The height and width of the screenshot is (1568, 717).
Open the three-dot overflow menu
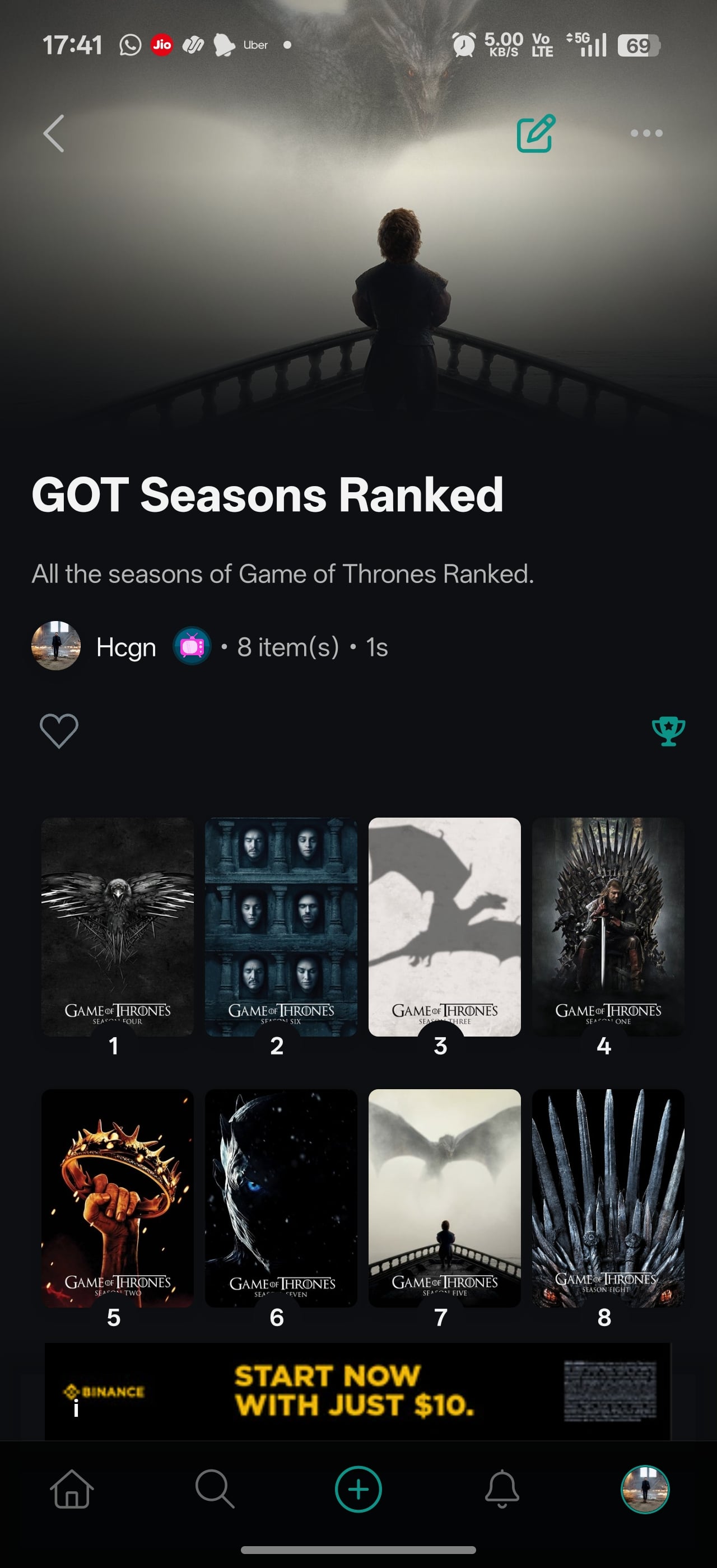[x=646, y=133]
